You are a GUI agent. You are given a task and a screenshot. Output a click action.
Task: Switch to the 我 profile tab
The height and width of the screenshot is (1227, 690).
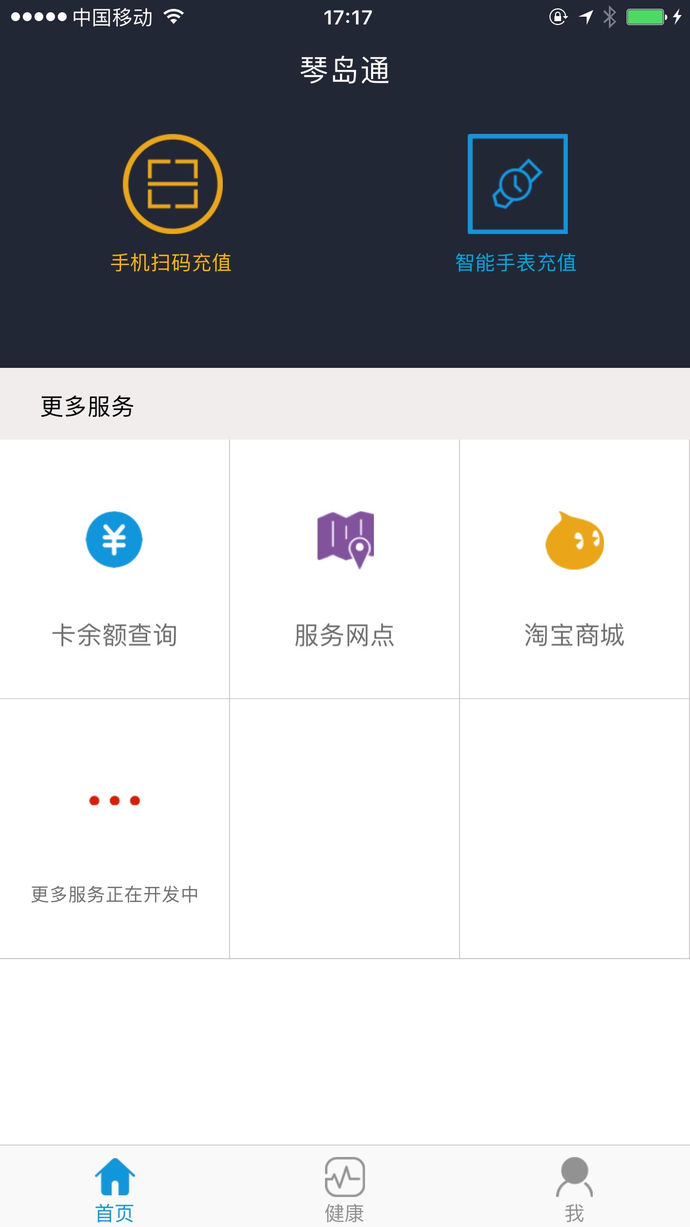pyautogui.click(x=574, y=1188)
